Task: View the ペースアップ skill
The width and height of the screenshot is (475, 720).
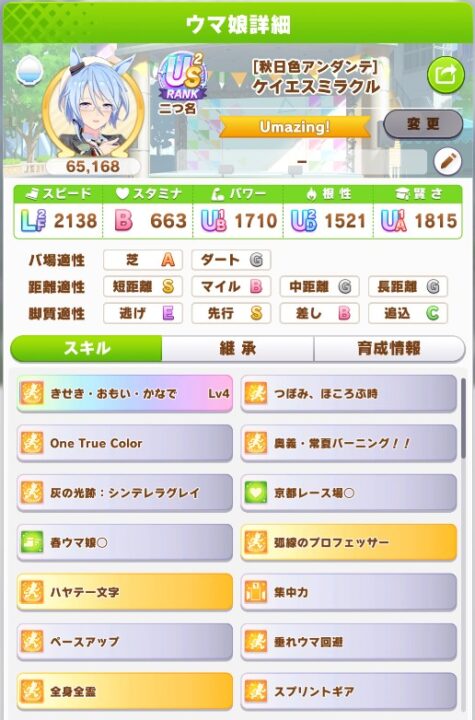Action: 124,641
